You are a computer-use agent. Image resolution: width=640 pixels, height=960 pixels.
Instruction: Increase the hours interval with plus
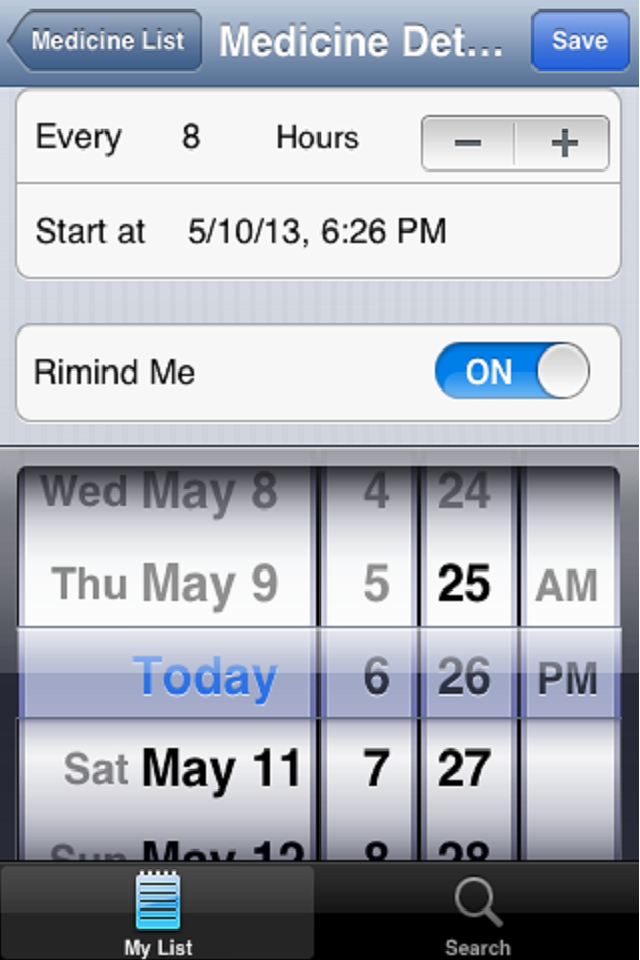click(x=564, y=143)
